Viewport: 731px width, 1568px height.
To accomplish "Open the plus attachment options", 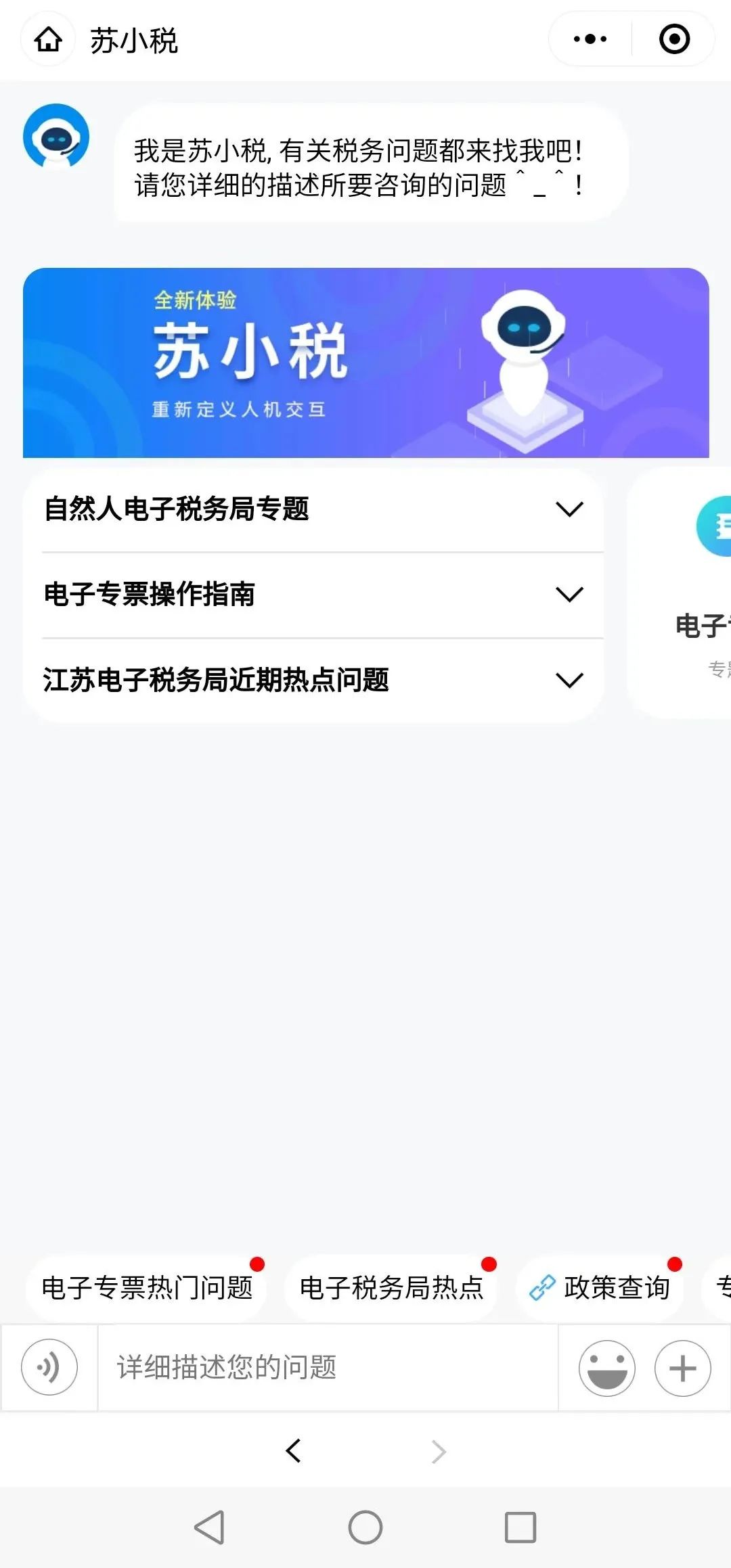I will 683,1368.
